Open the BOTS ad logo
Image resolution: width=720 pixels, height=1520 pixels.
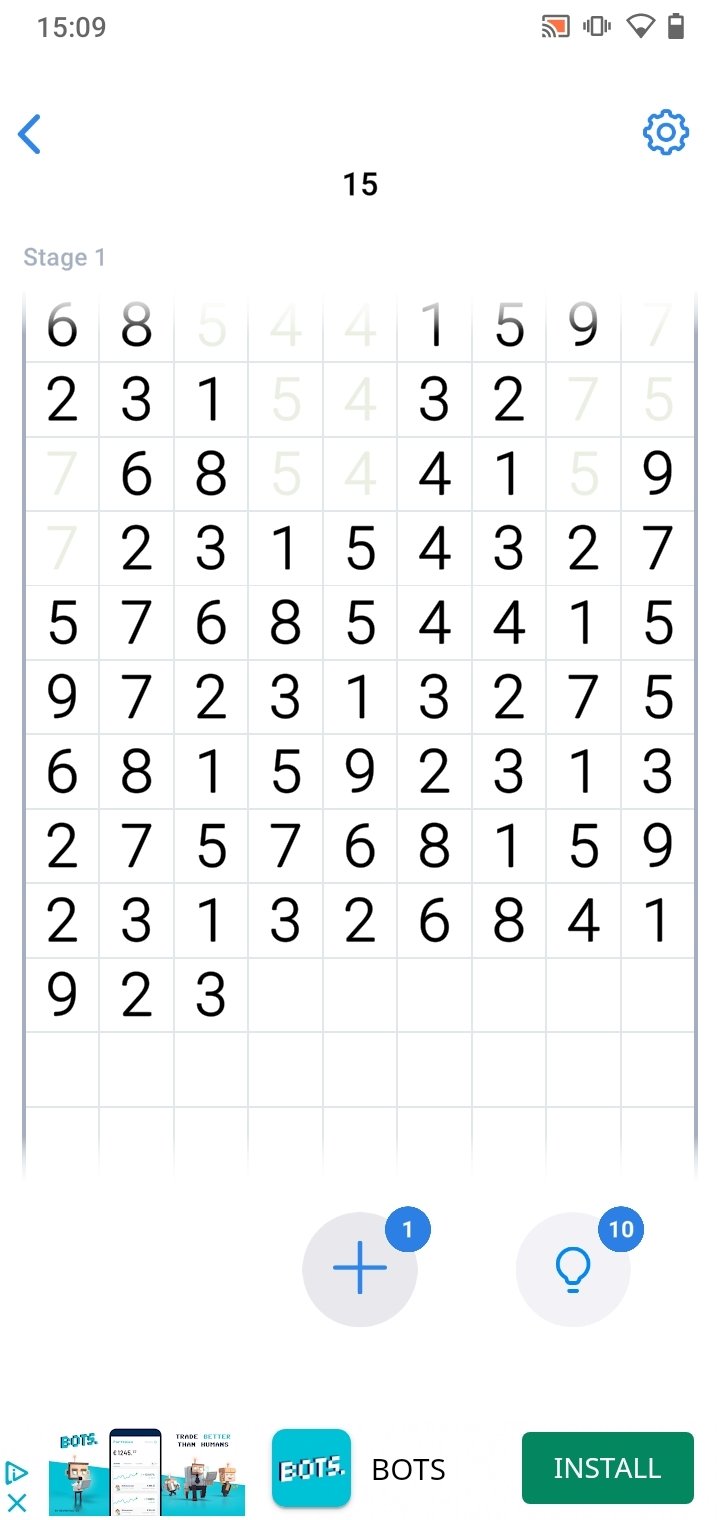coord(311,1468)
